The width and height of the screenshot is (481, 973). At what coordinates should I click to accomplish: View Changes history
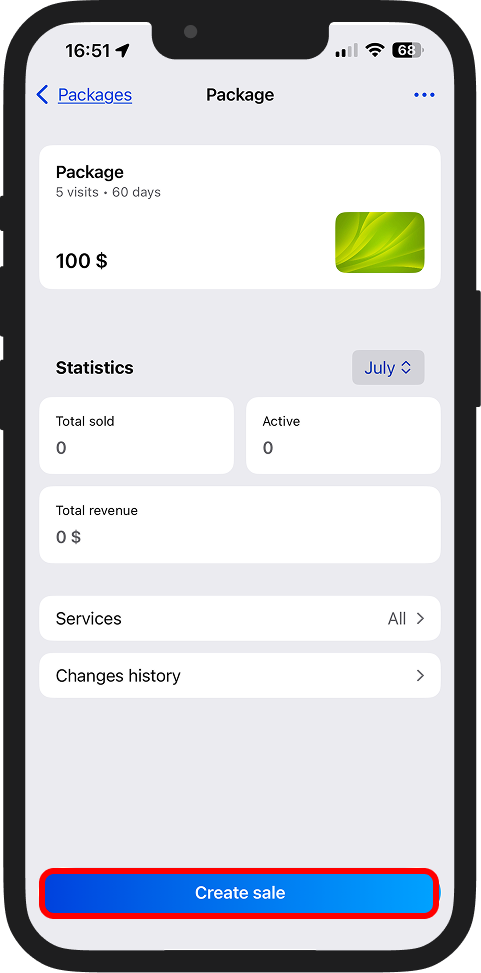[240, 675]
